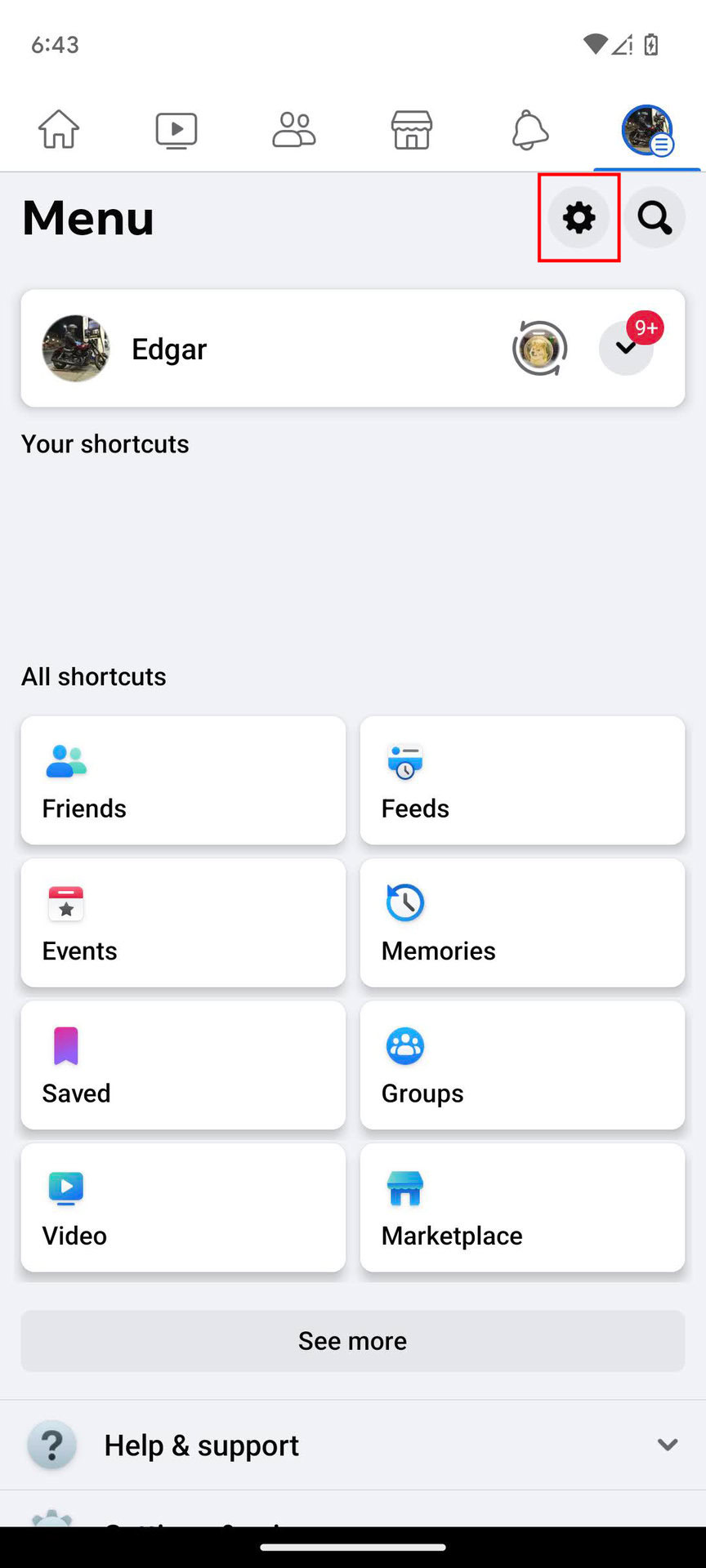Expand the Help & support section
Viewport: 706px width, 1568px height.
tap(353, 1445)
